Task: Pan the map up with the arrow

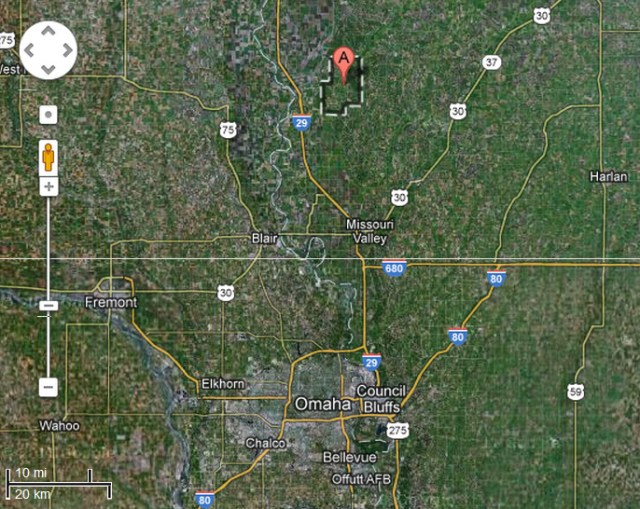Action: pyautogui.click(x=48, y=31)
